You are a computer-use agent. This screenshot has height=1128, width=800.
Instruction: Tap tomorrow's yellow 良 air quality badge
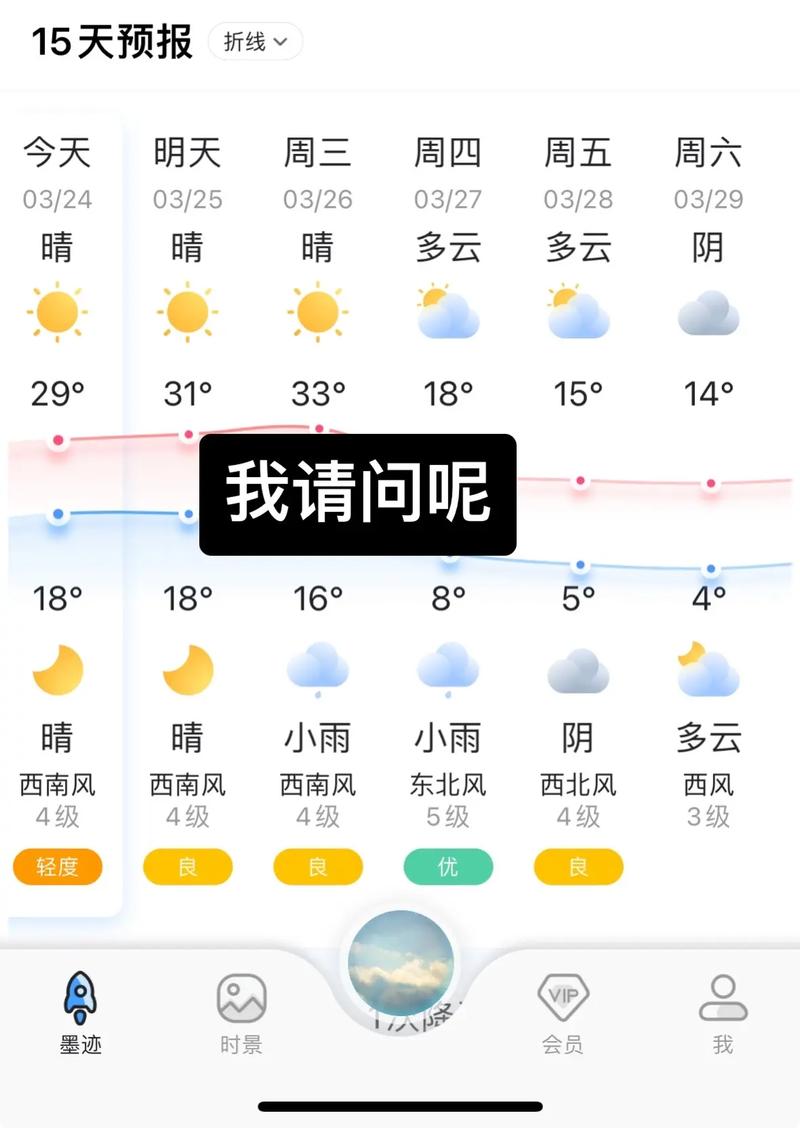(x=187, y=867)
